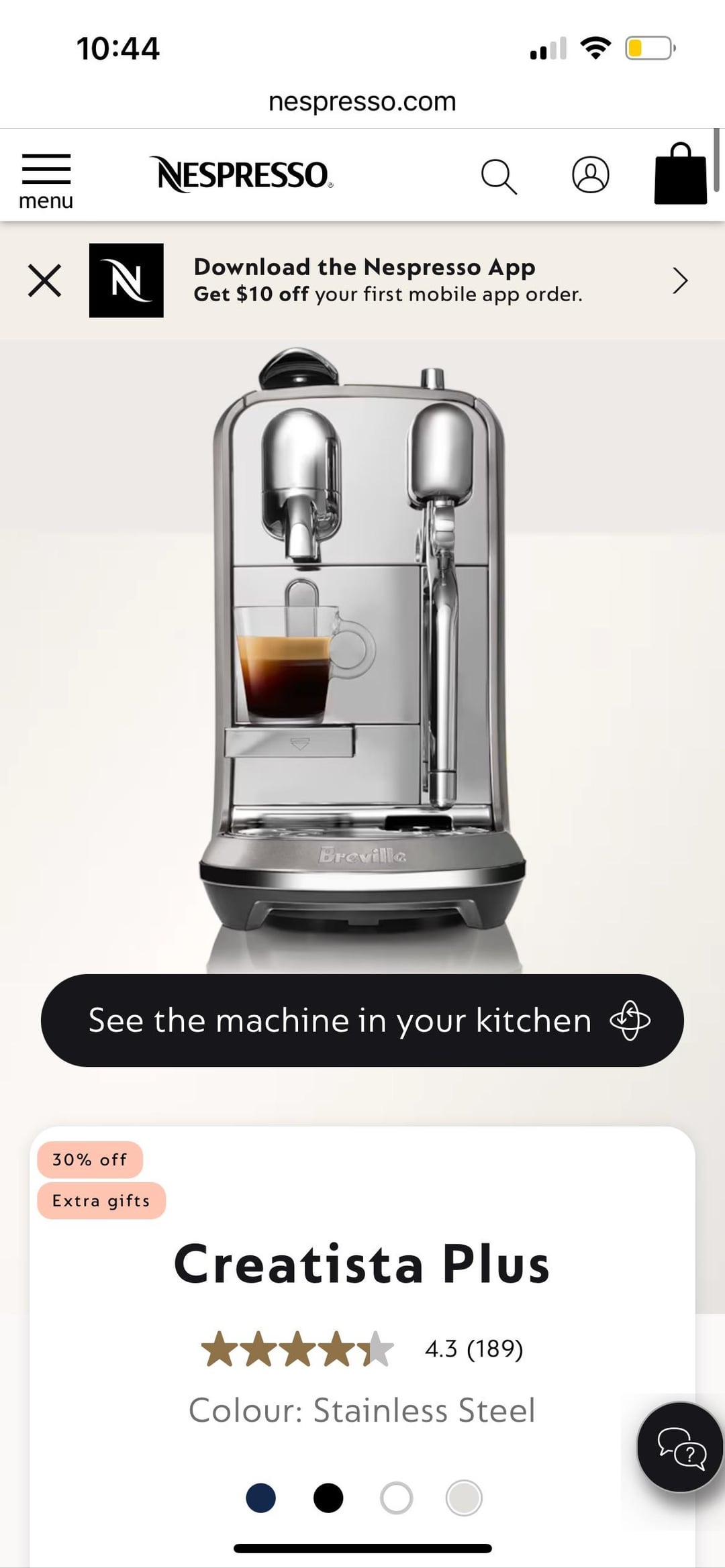
Task: Select the navy blue colour swatch
Action: point(261,1498)
